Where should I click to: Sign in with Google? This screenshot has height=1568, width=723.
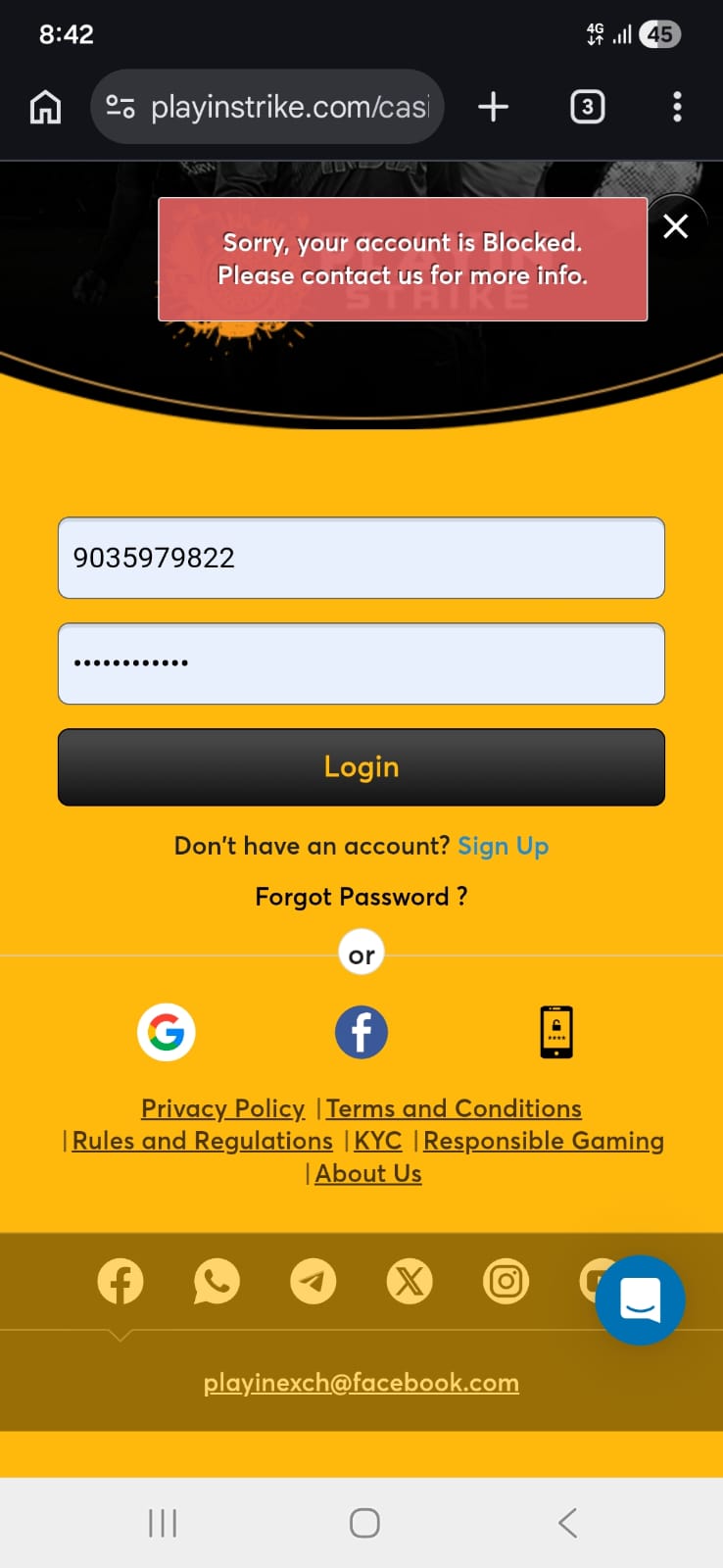(x=167, y=1032)
